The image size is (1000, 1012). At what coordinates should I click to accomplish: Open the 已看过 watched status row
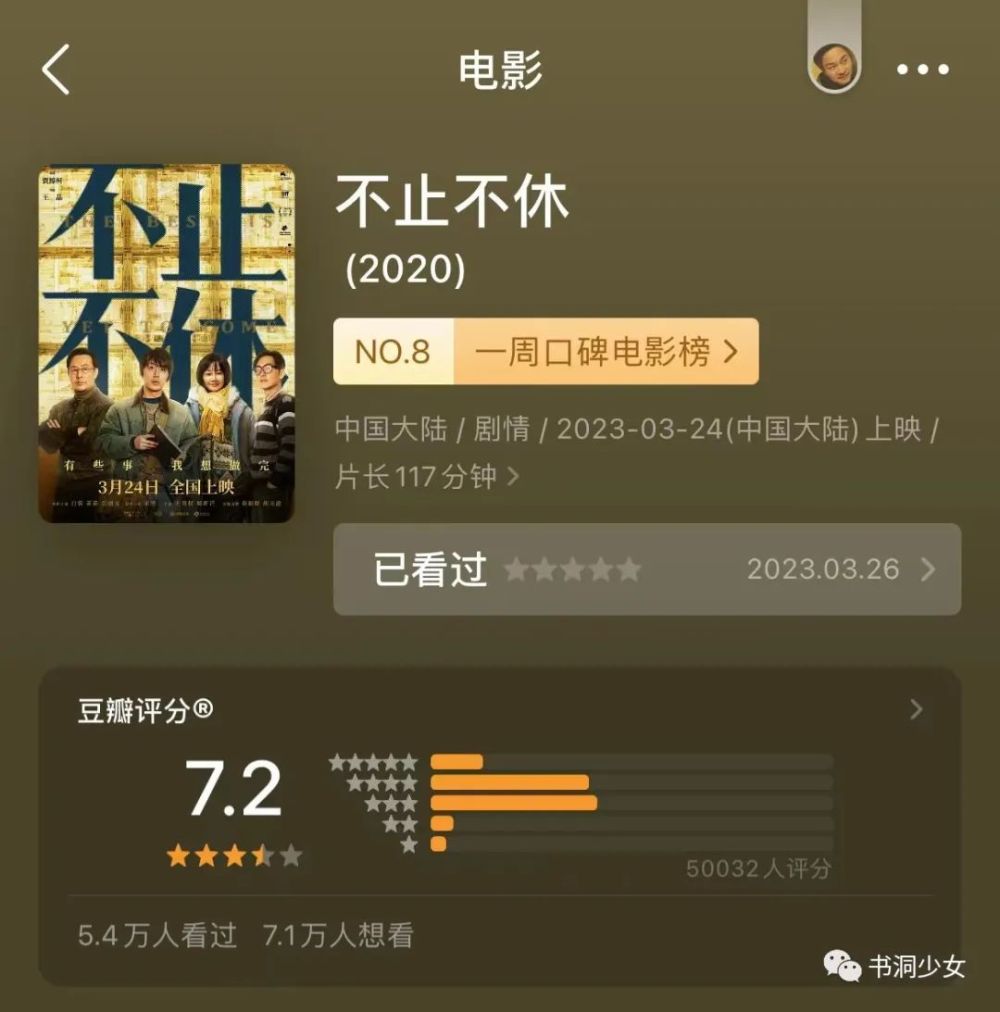[646, 569]
